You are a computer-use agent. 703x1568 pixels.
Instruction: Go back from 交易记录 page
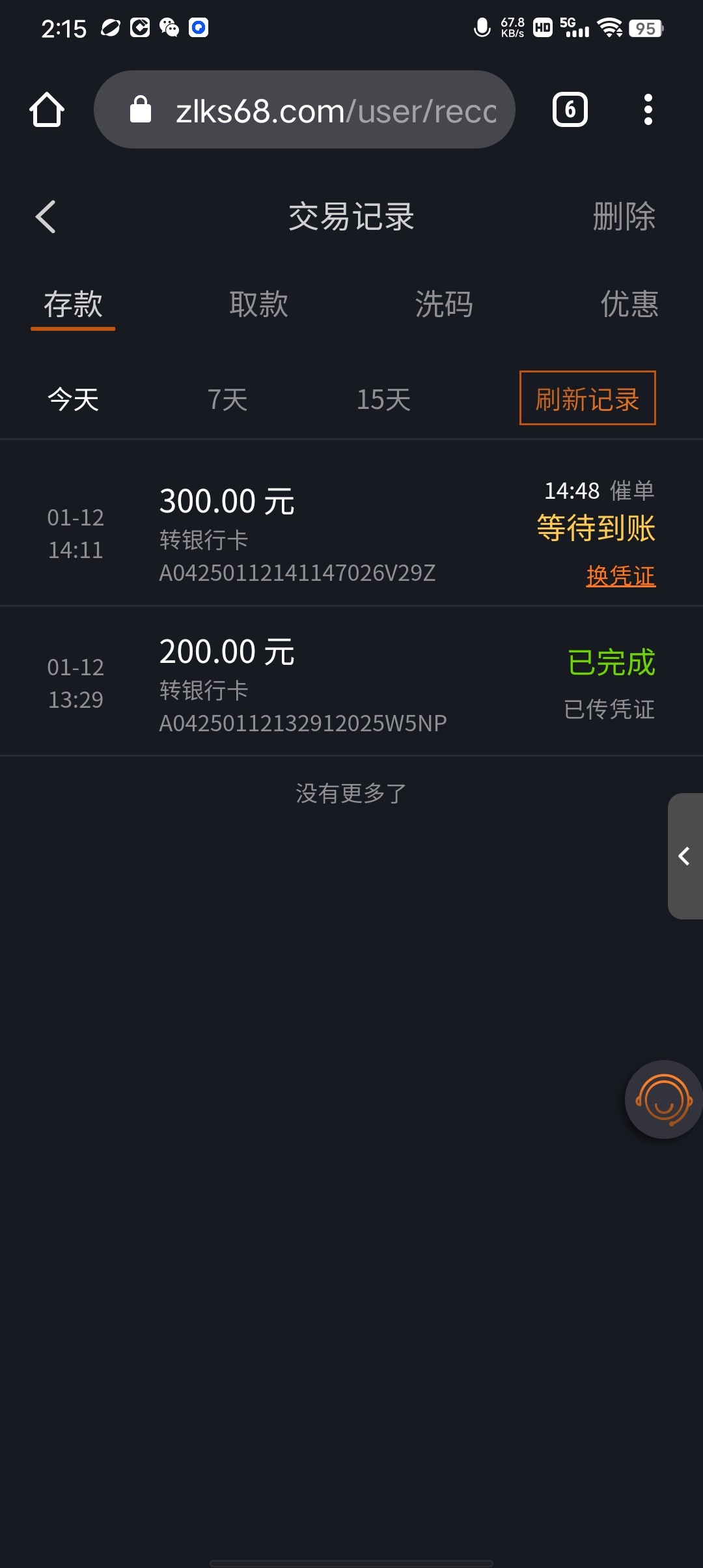click(46, 217)
